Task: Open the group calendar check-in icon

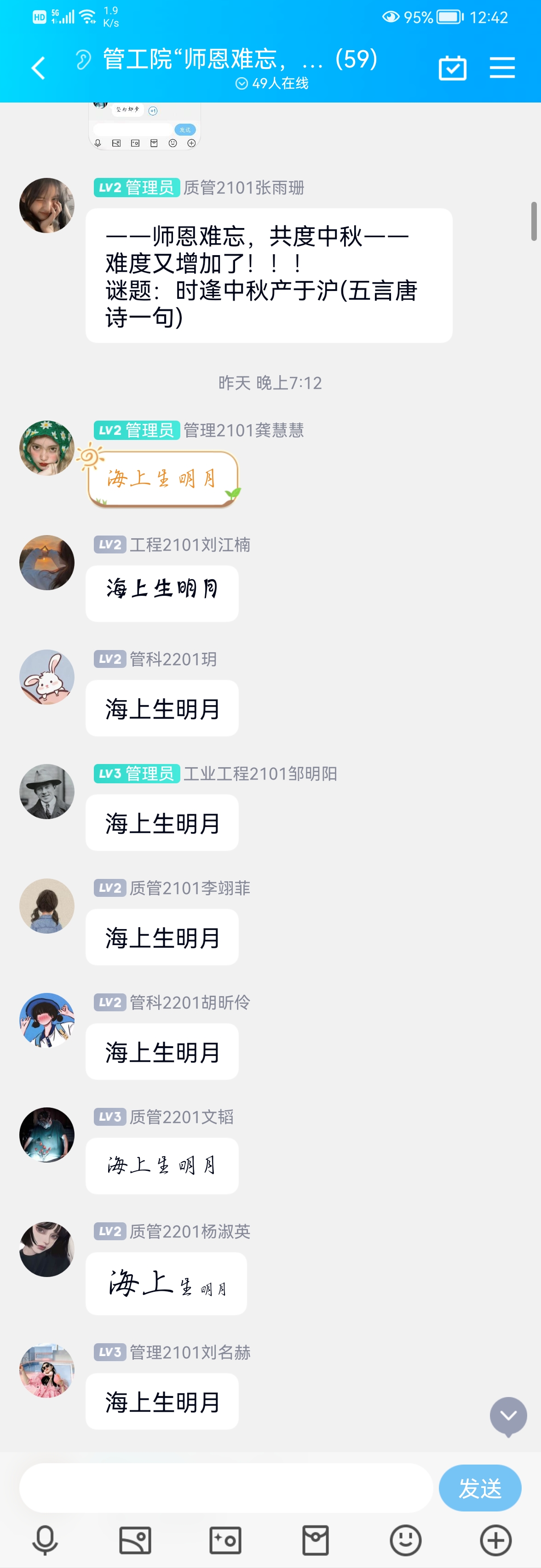Action: point(452,68)
